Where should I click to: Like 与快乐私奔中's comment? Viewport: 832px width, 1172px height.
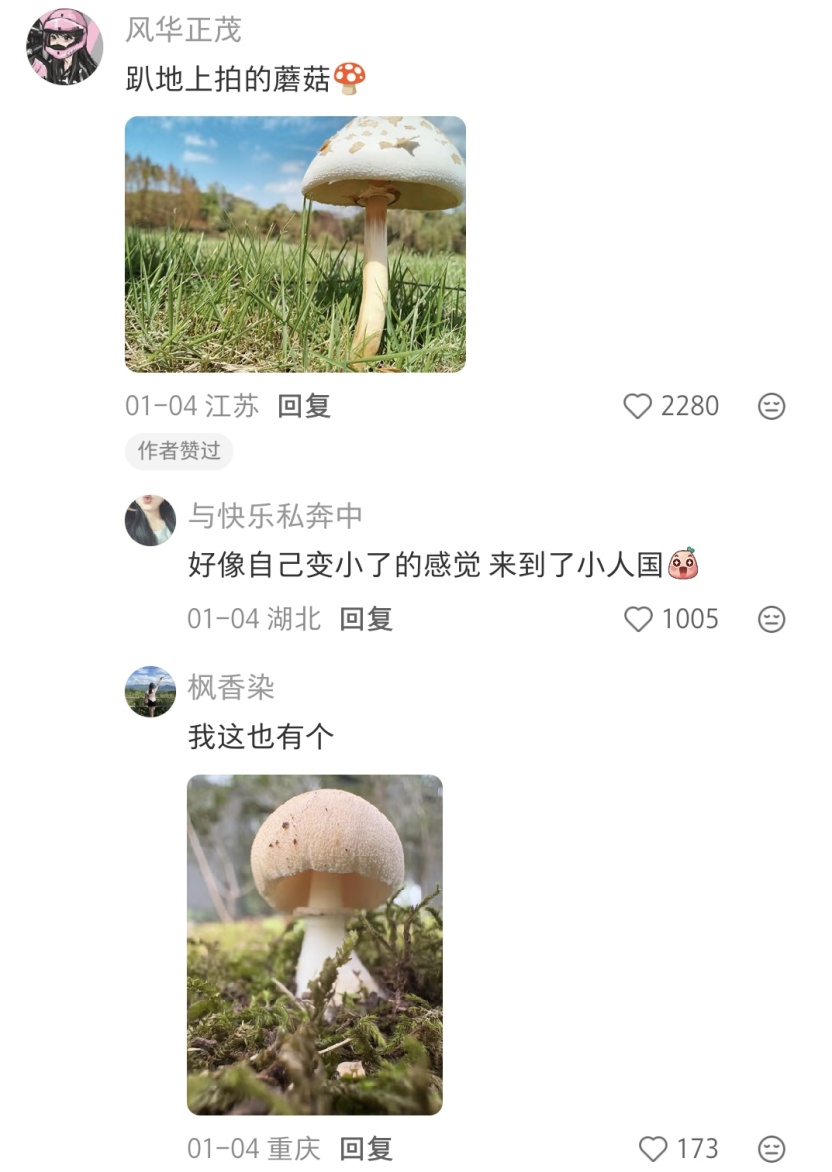(638, 619)
